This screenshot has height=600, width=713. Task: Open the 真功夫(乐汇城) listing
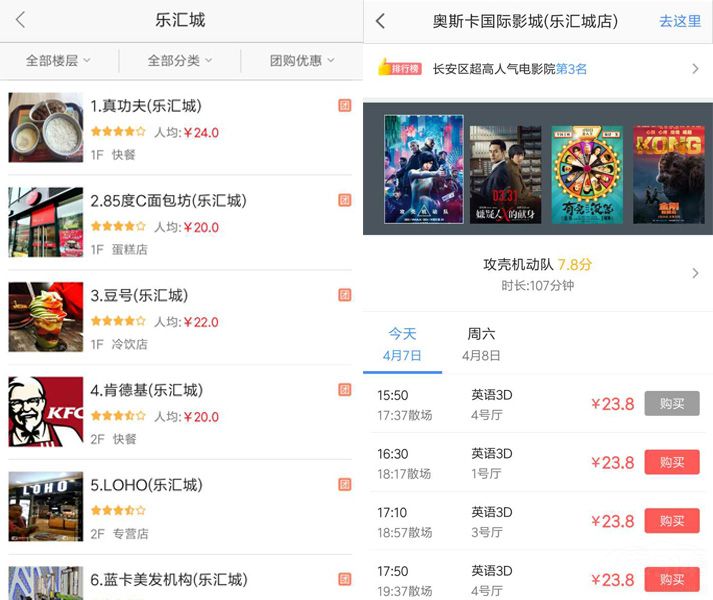tap(180, 127)
